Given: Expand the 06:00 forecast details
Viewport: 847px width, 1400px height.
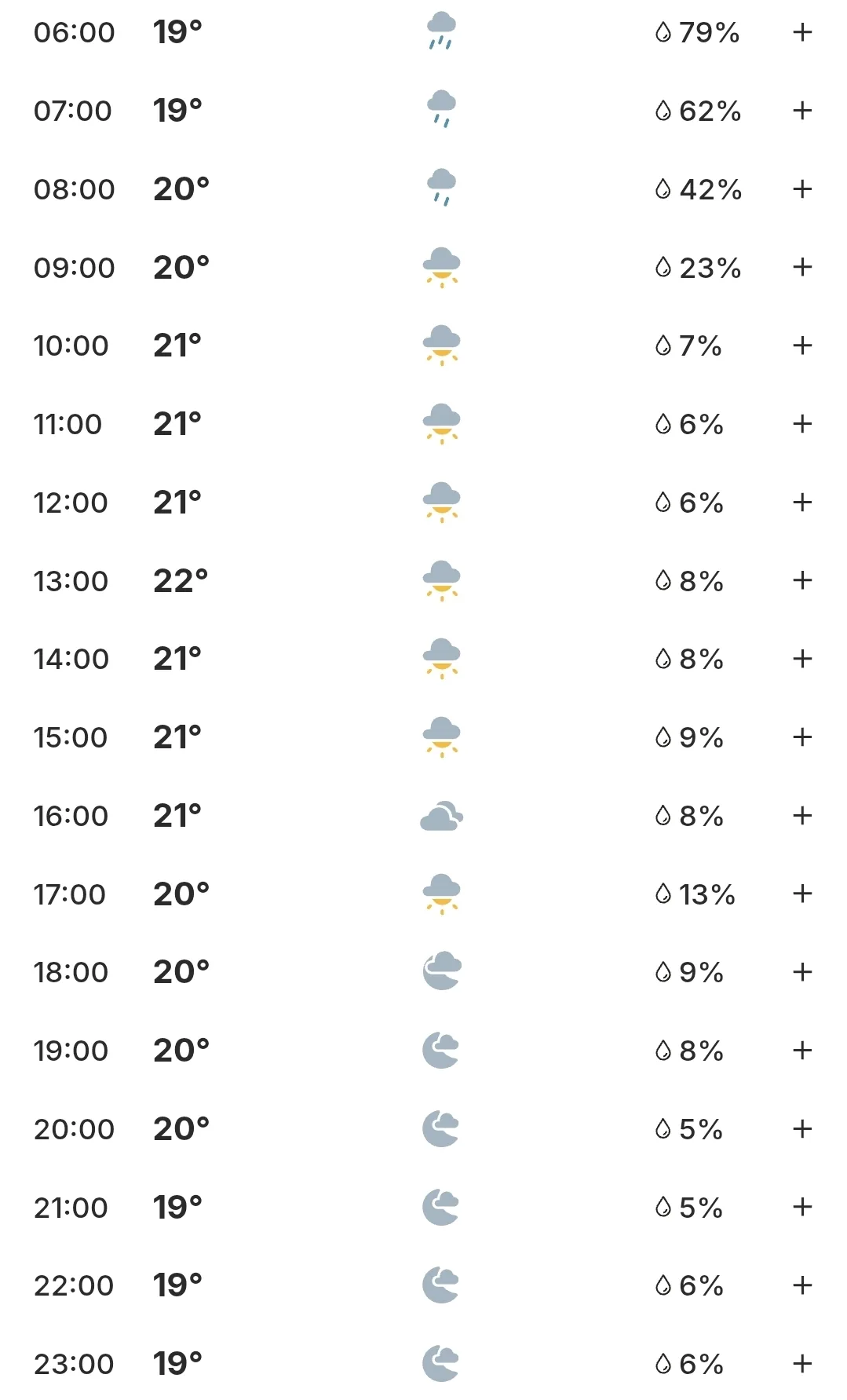Looking at the screenshot, I should tap(801, 32).
